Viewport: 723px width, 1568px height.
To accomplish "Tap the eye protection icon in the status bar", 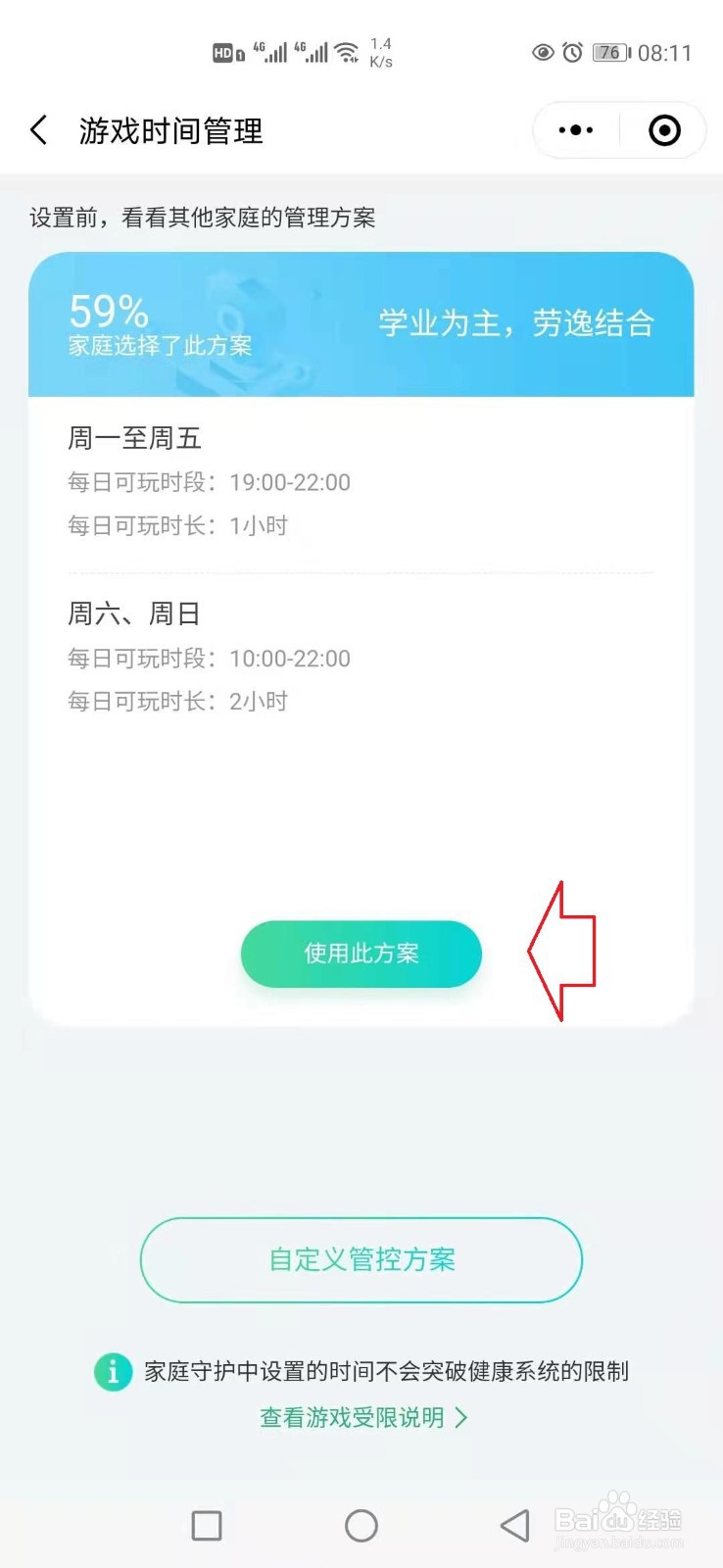I will coord(545,53).
